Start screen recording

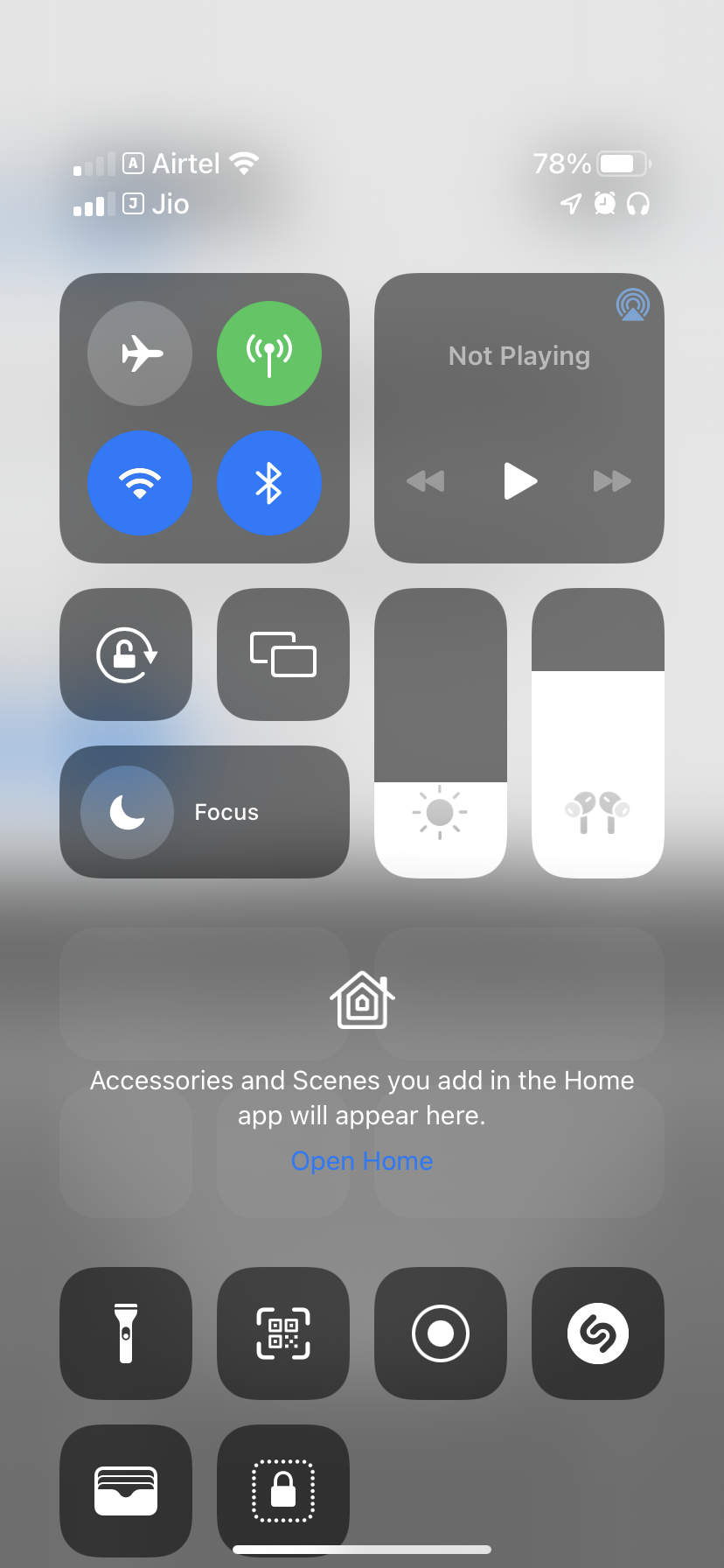[x=441, y=1333]
